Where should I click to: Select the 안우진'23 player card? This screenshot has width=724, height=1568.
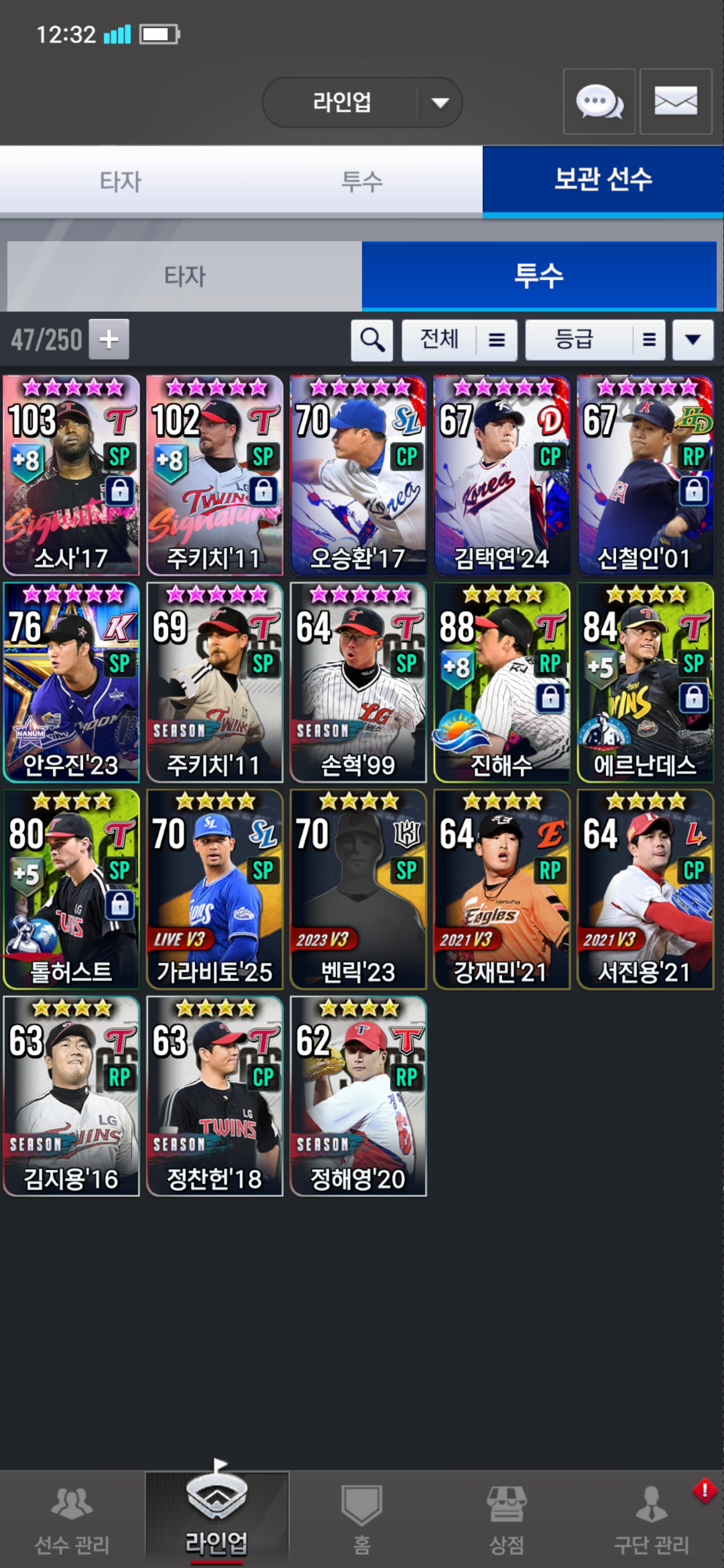point(71,682)
